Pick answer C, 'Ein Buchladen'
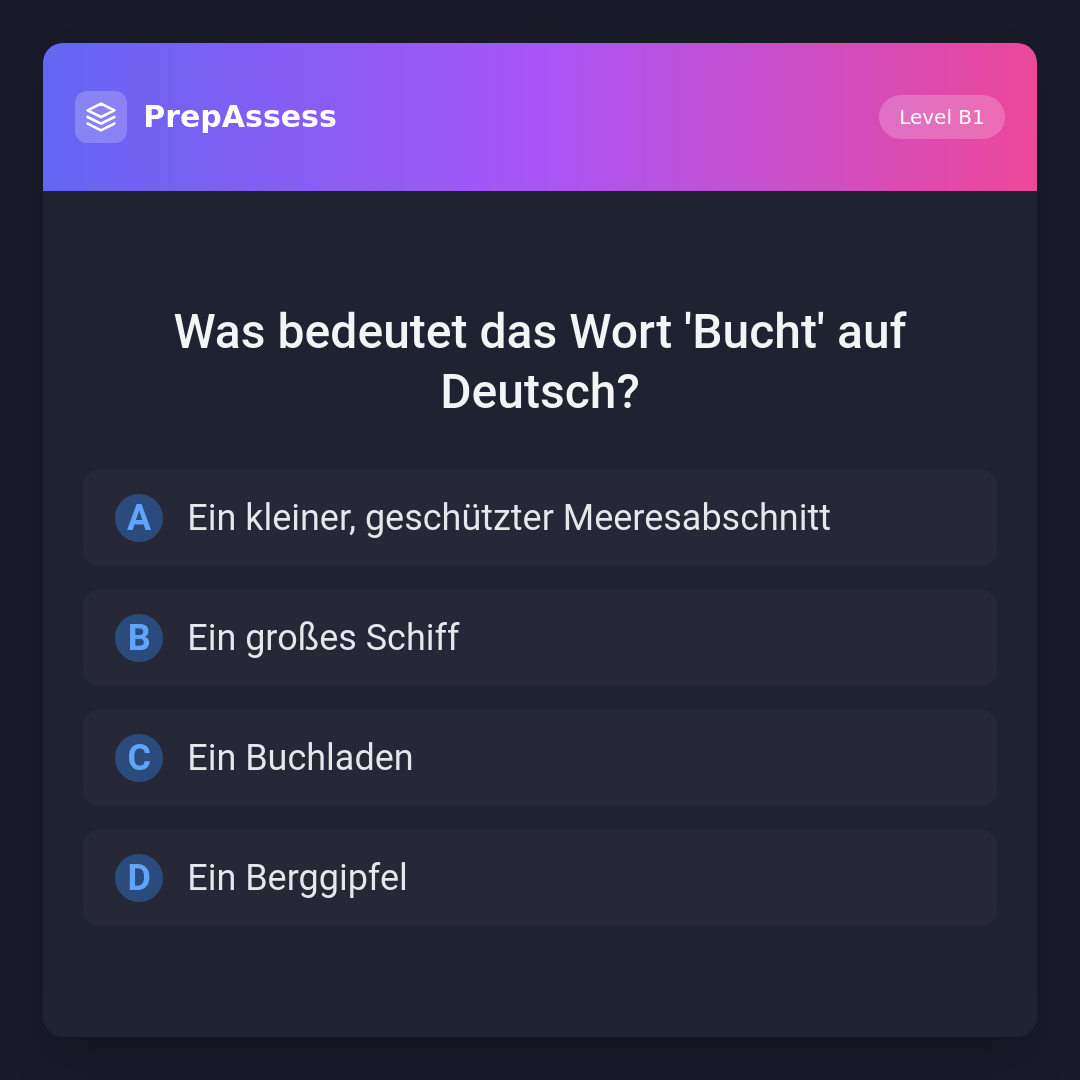The image size is (1080, 1080). click(x=539, y=758)
